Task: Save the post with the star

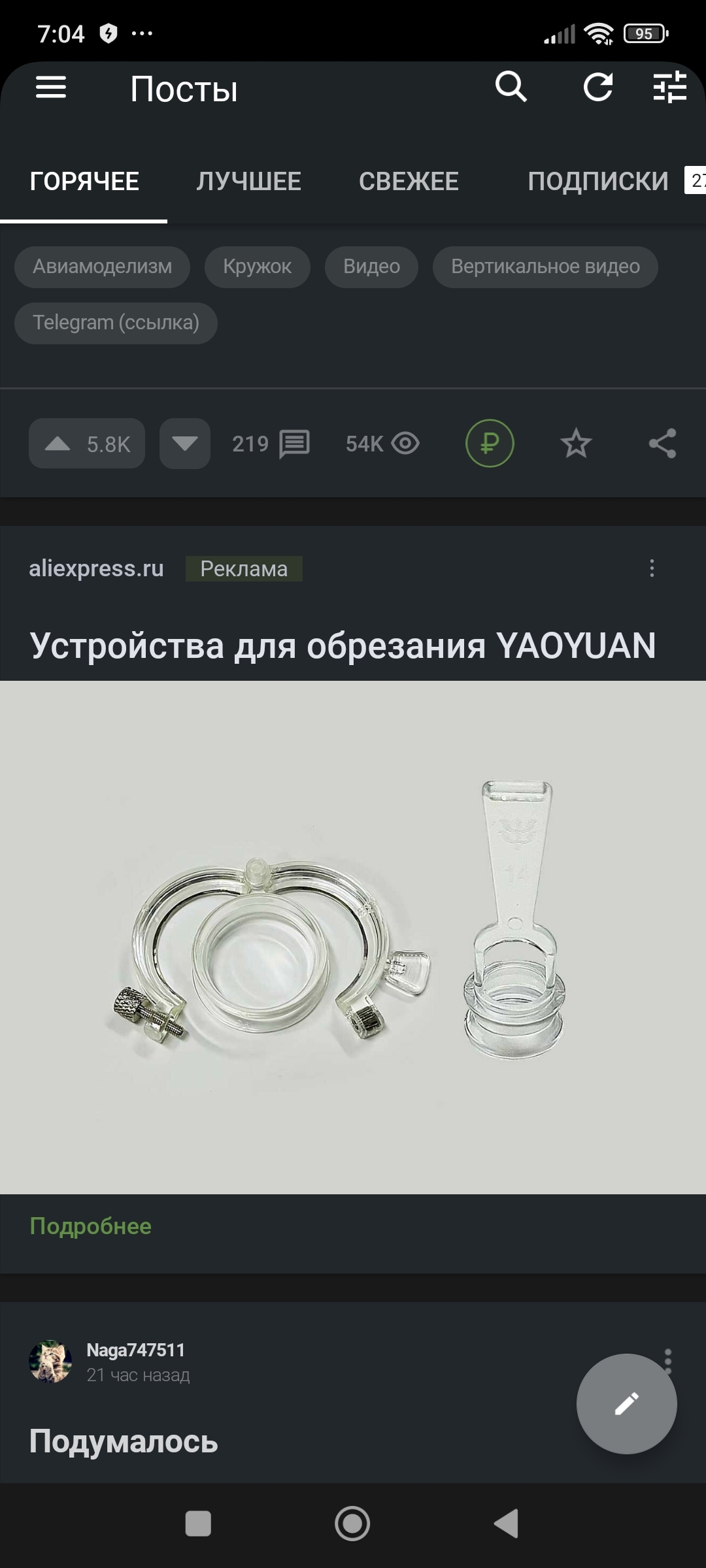Action: click(576, 444)
